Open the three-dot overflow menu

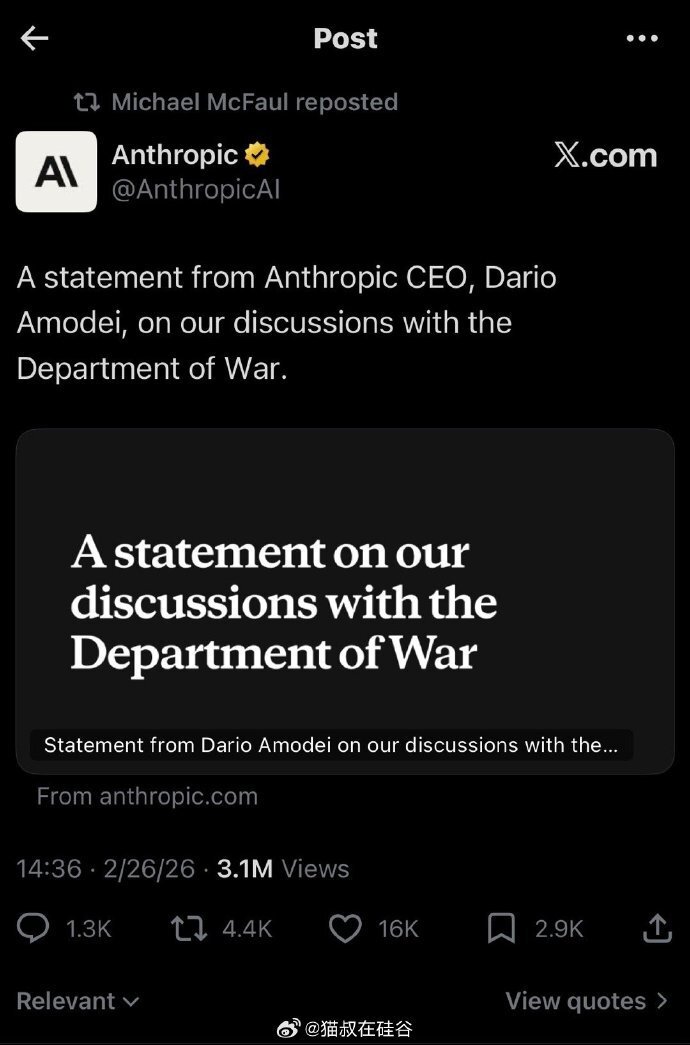tap(641, 39)
